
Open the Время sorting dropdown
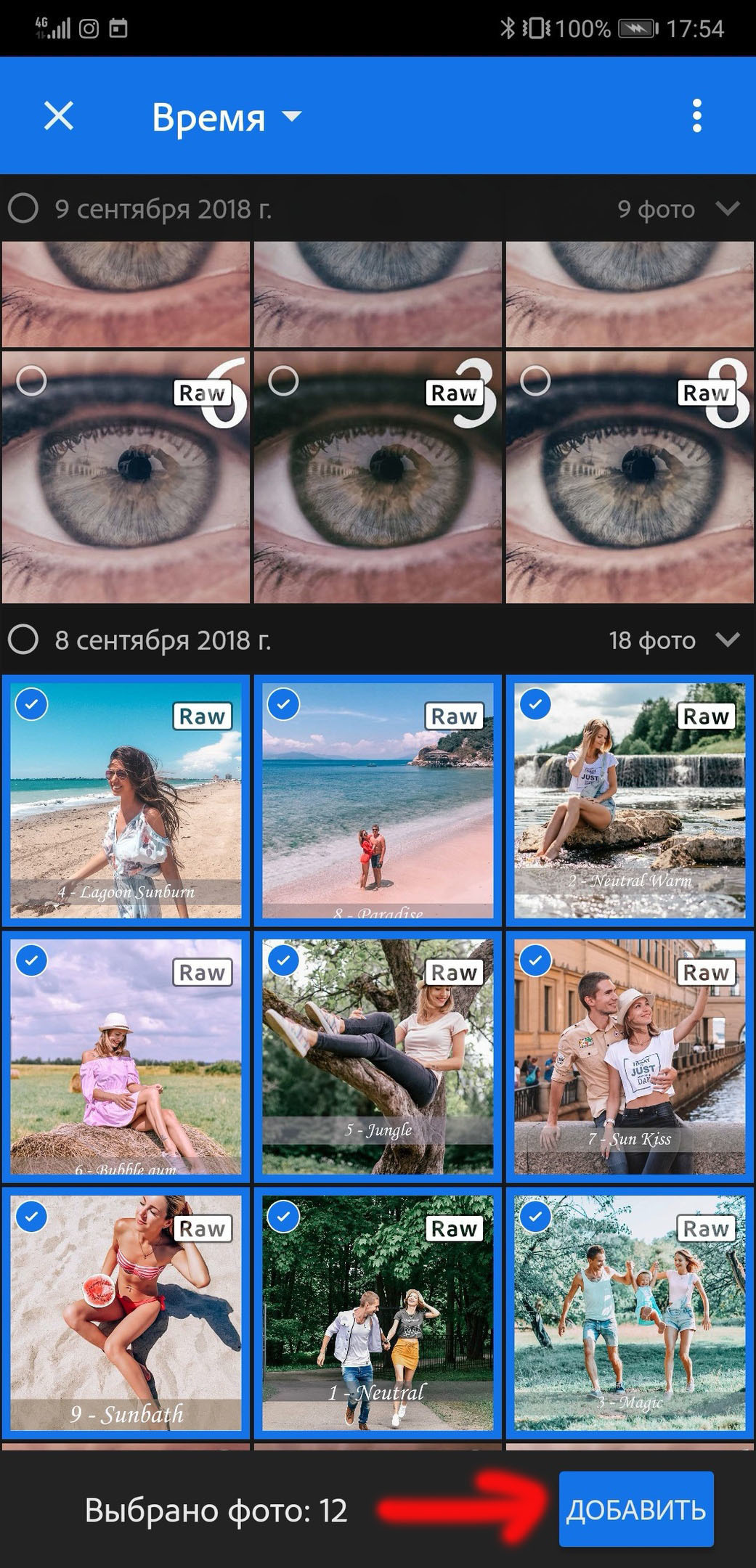(x=226, y=117)
